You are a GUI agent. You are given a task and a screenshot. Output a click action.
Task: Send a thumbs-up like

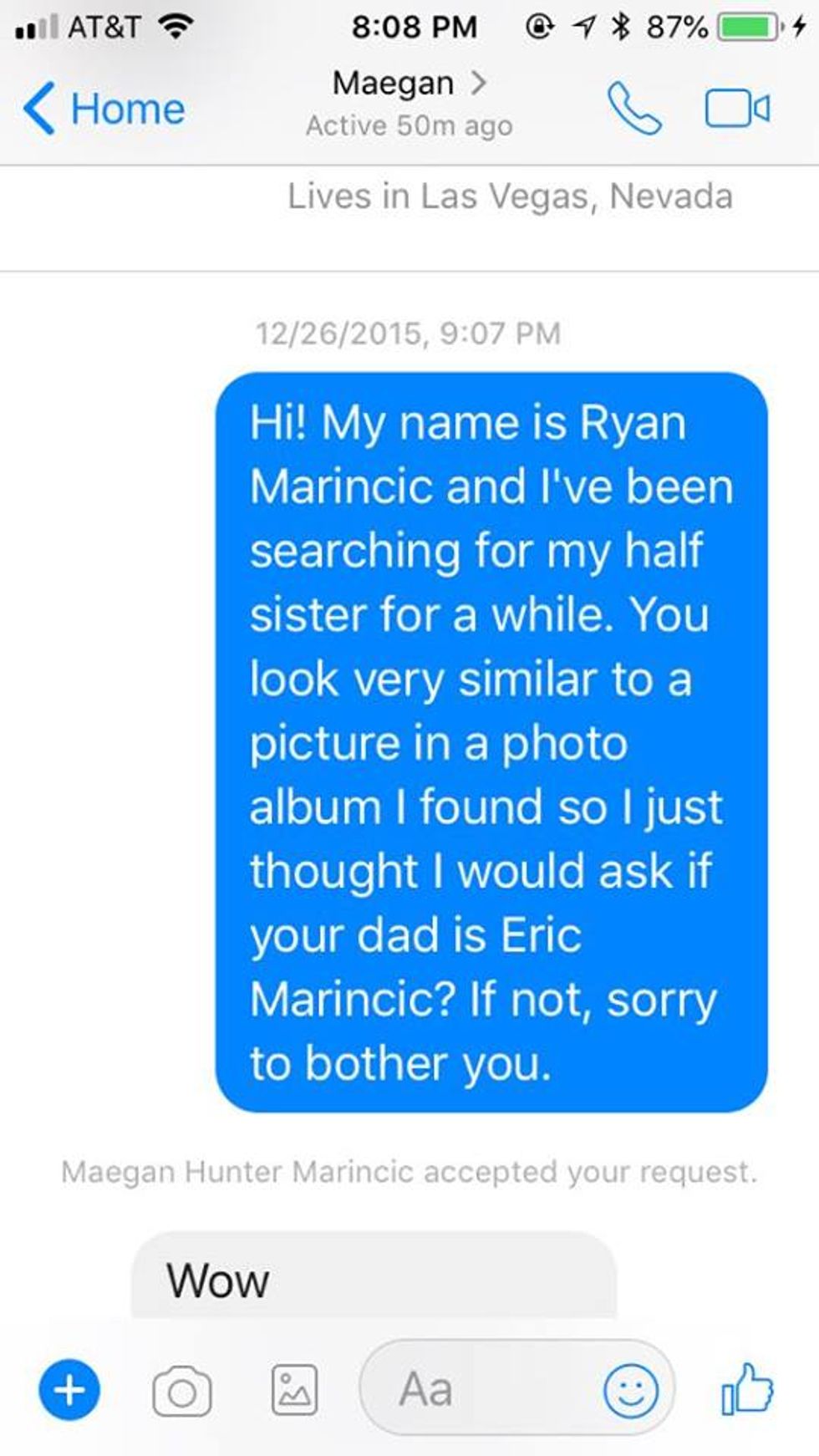point(747,1389)
